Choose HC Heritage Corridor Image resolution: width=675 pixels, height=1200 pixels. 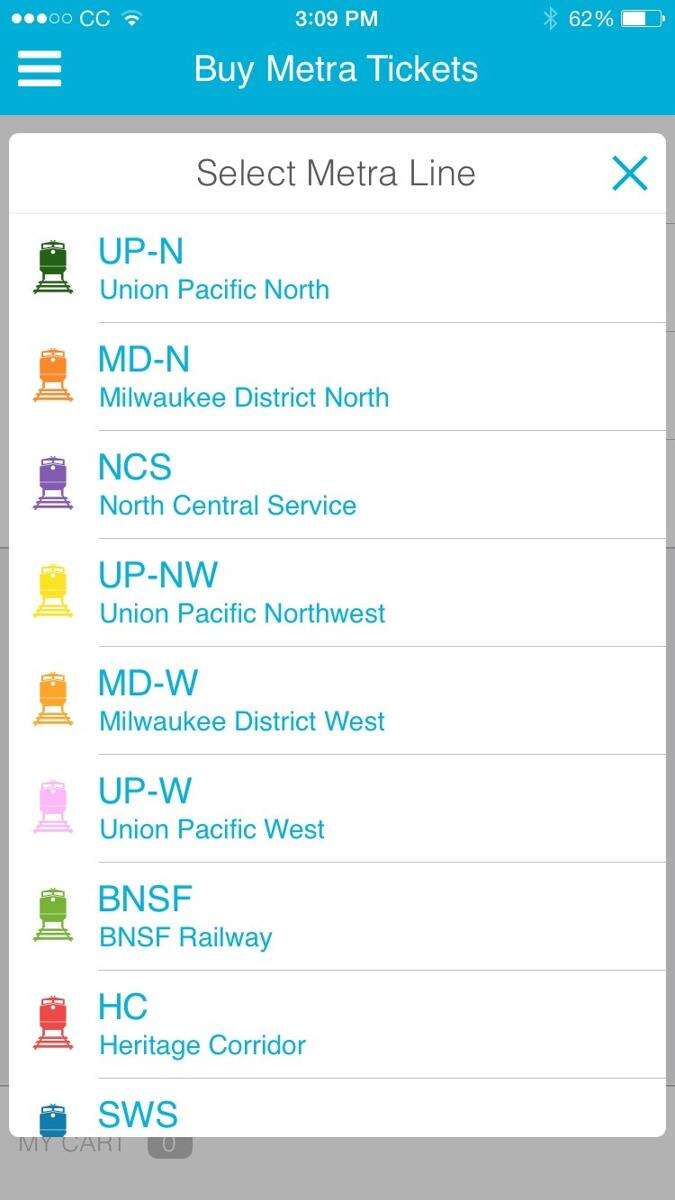tap(337, 1024)
